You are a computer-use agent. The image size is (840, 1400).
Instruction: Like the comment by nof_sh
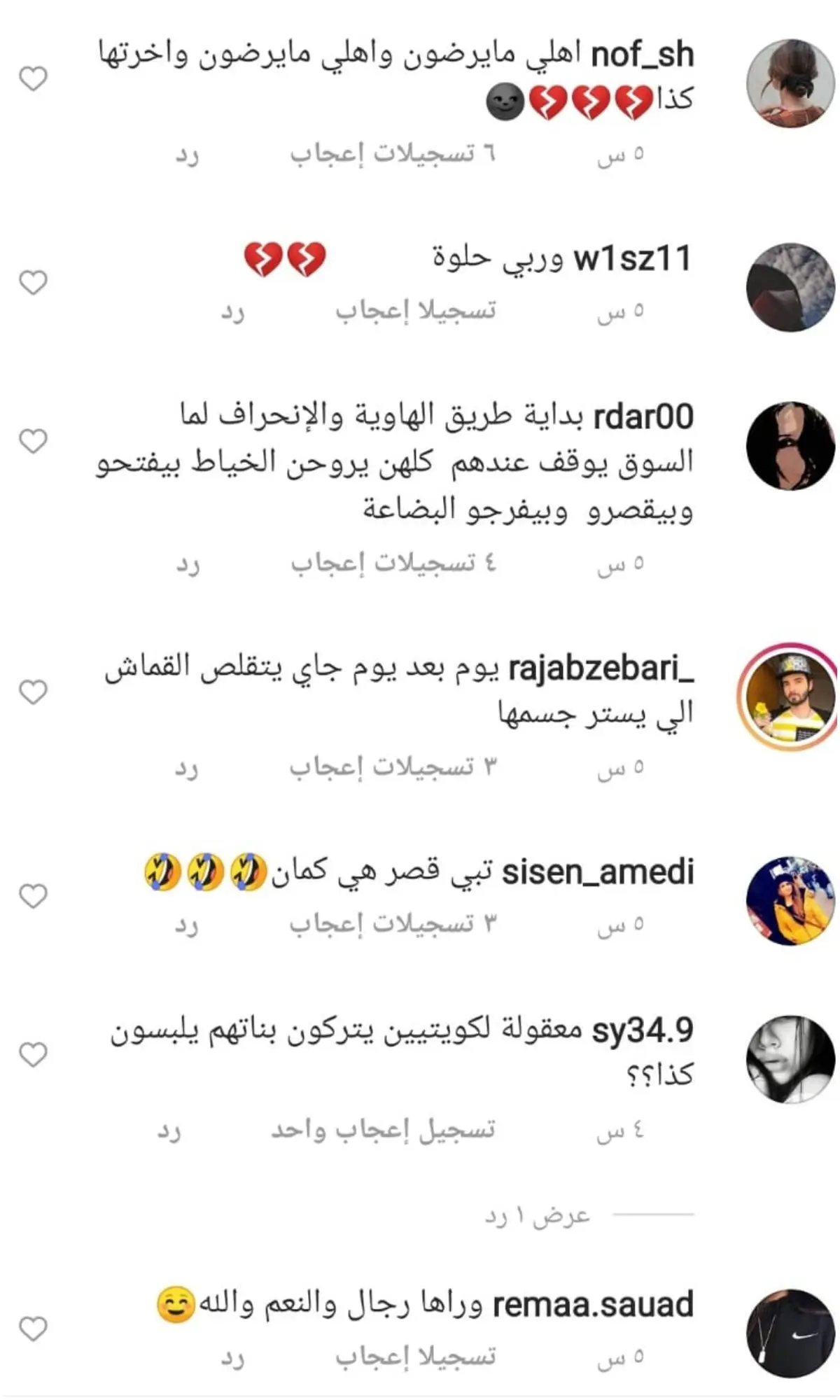point(33,78)
